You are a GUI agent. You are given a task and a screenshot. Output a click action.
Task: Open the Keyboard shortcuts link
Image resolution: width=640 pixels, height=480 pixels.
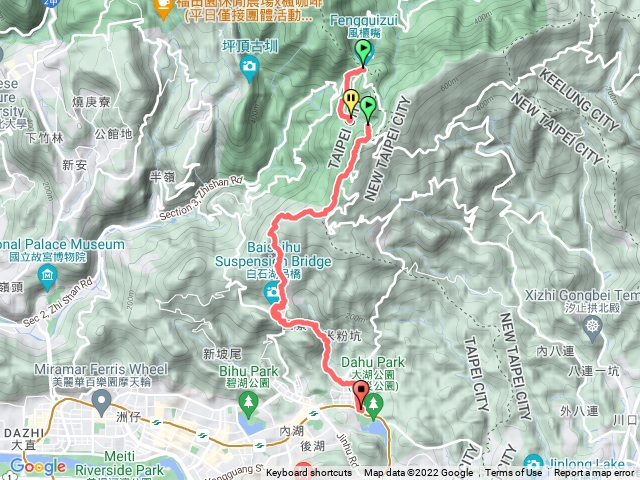pos(311,473)
